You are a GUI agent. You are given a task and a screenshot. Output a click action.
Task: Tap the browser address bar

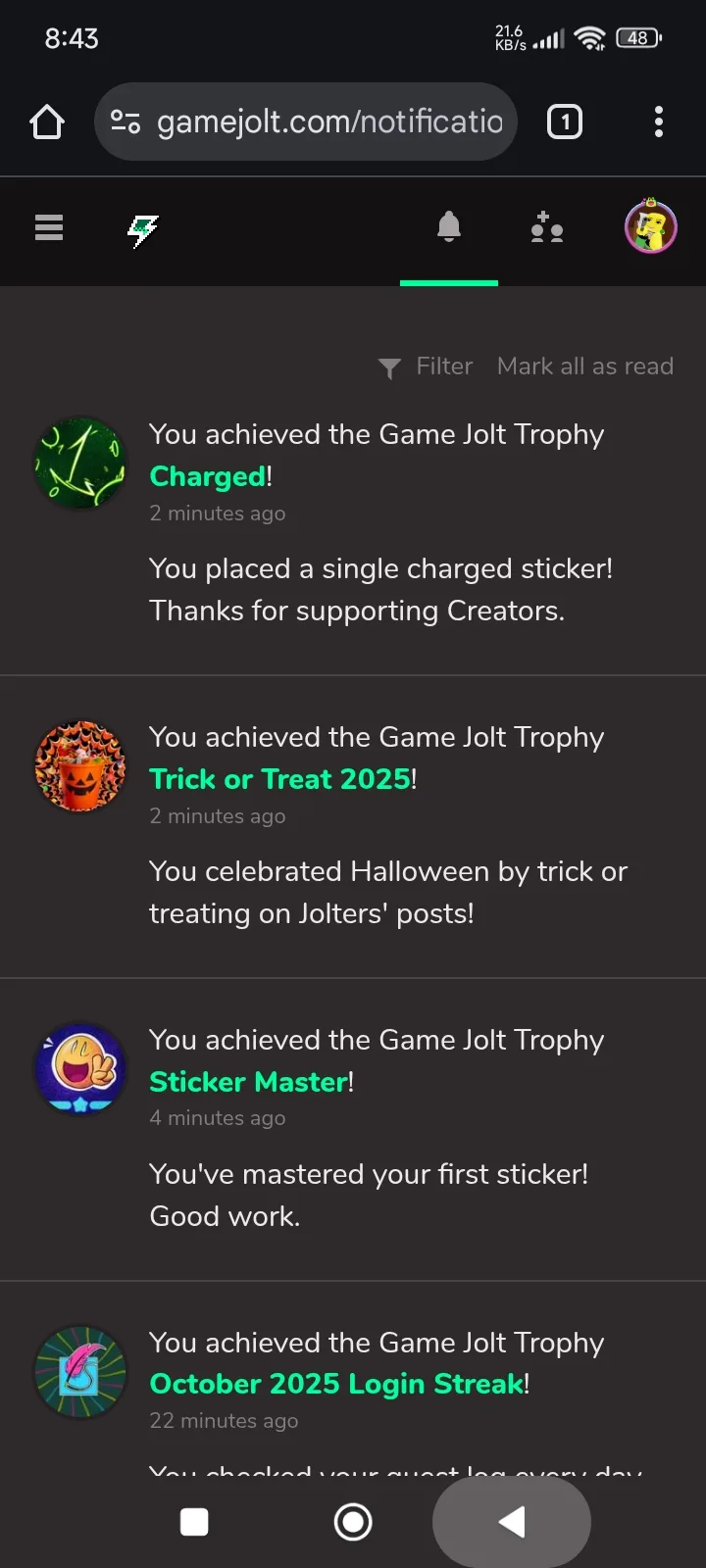328,122
